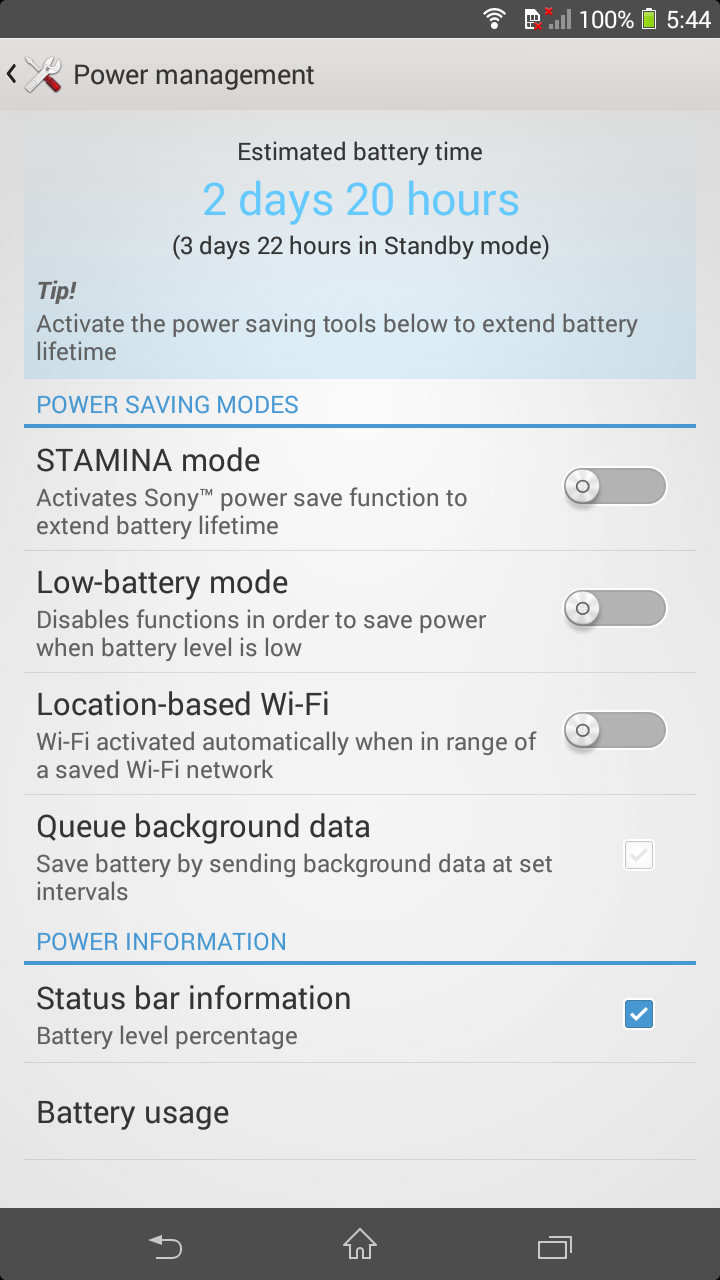Open Battery usage
This screenshot has width=720, height=1280.
point(360,1112)
